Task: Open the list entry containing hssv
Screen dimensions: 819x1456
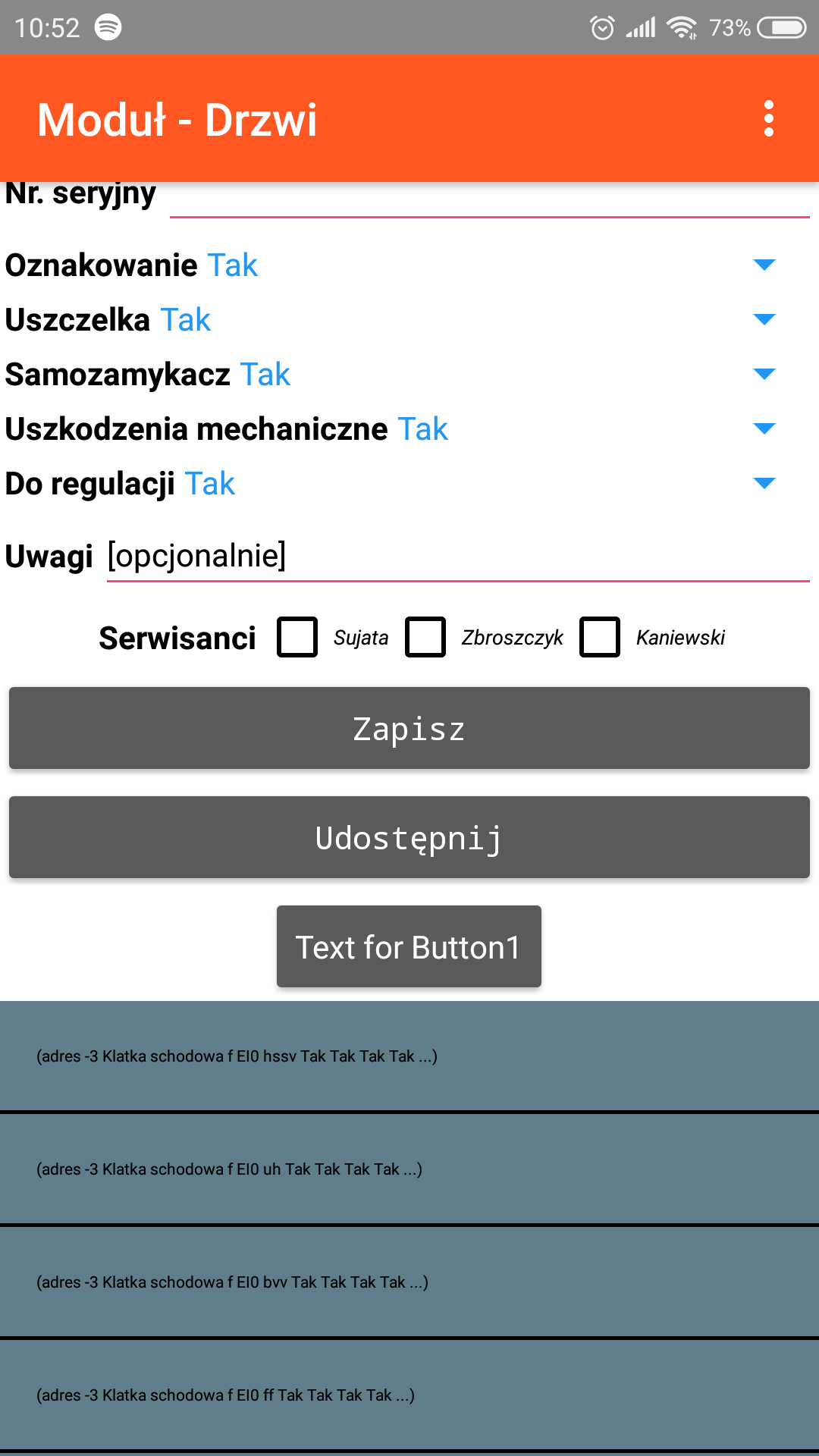Action: 409,1056
